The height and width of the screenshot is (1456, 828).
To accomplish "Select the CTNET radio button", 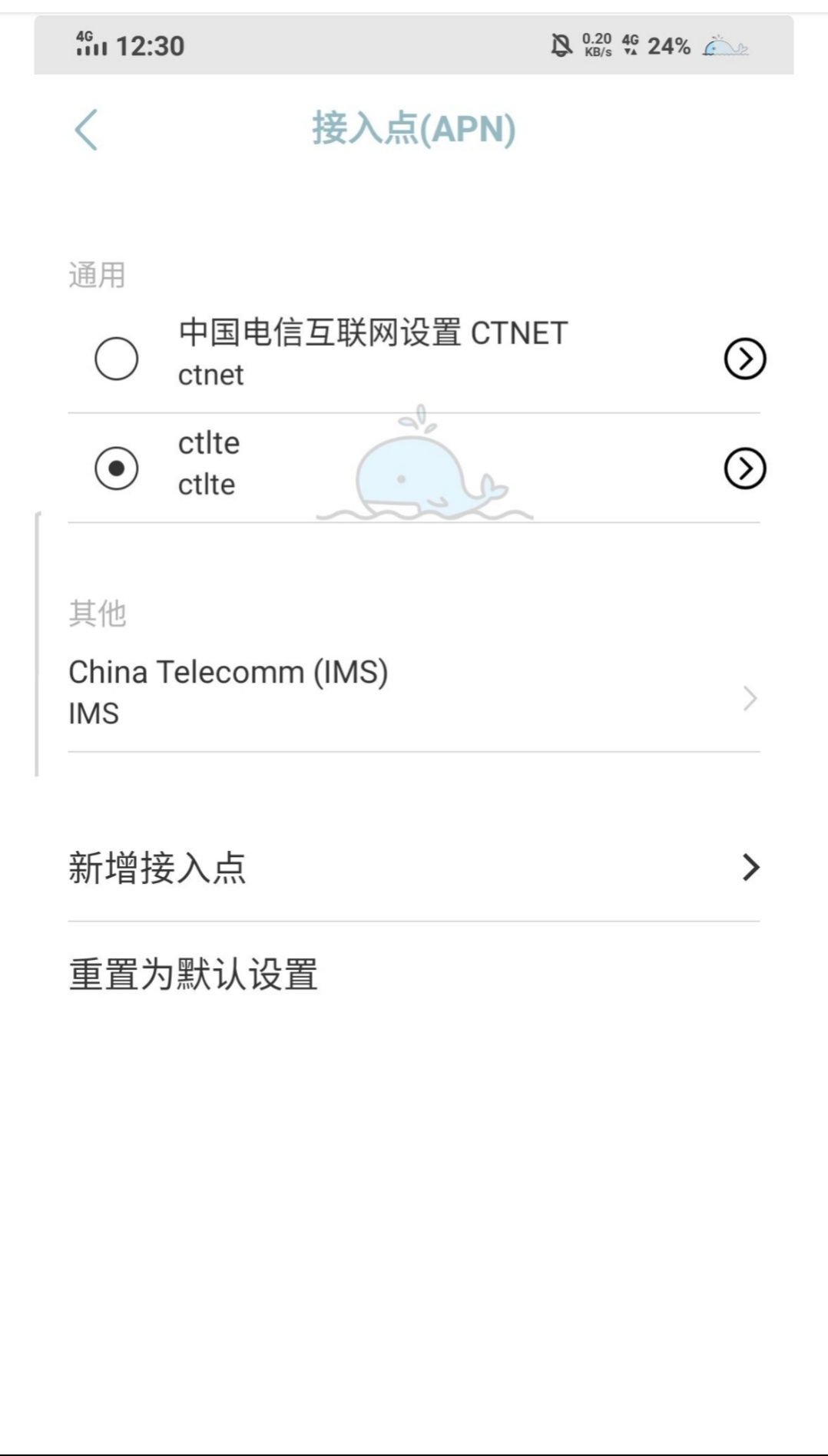I will (116, 359).
